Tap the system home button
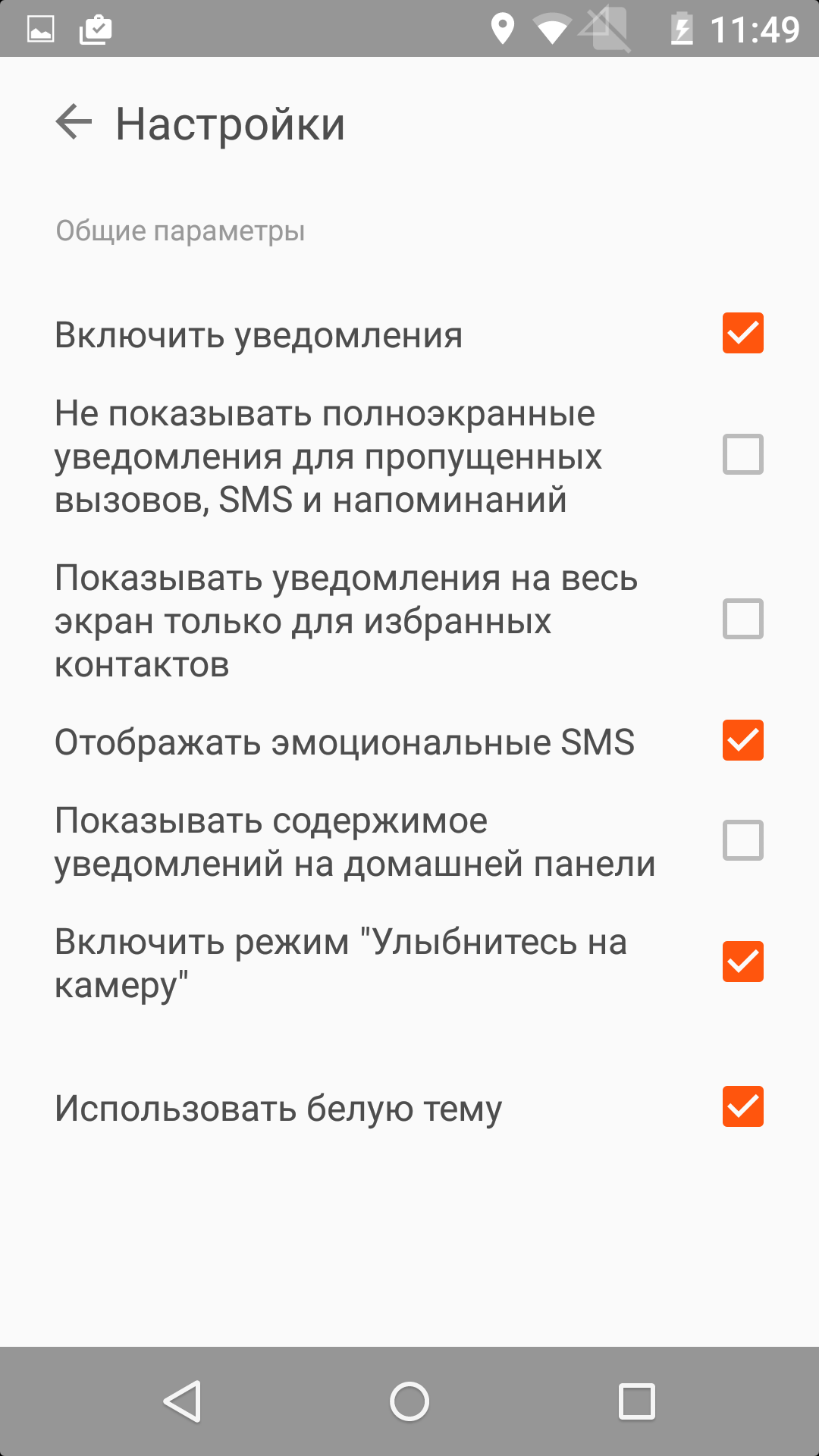This screenshot has width=819, height=1456. point(409,1401)
